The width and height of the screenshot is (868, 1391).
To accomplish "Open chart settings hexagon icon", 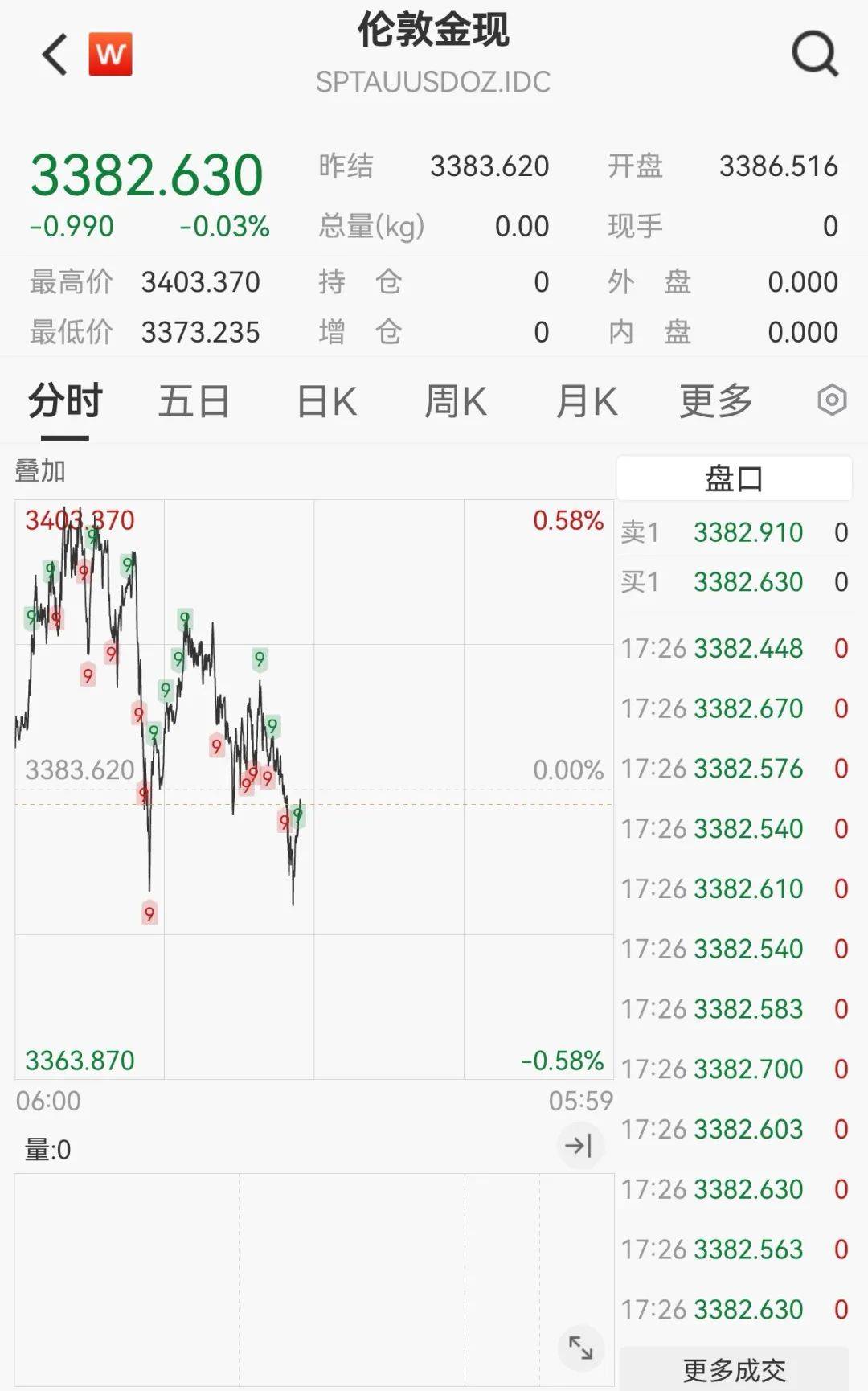I will click(832, 400).
